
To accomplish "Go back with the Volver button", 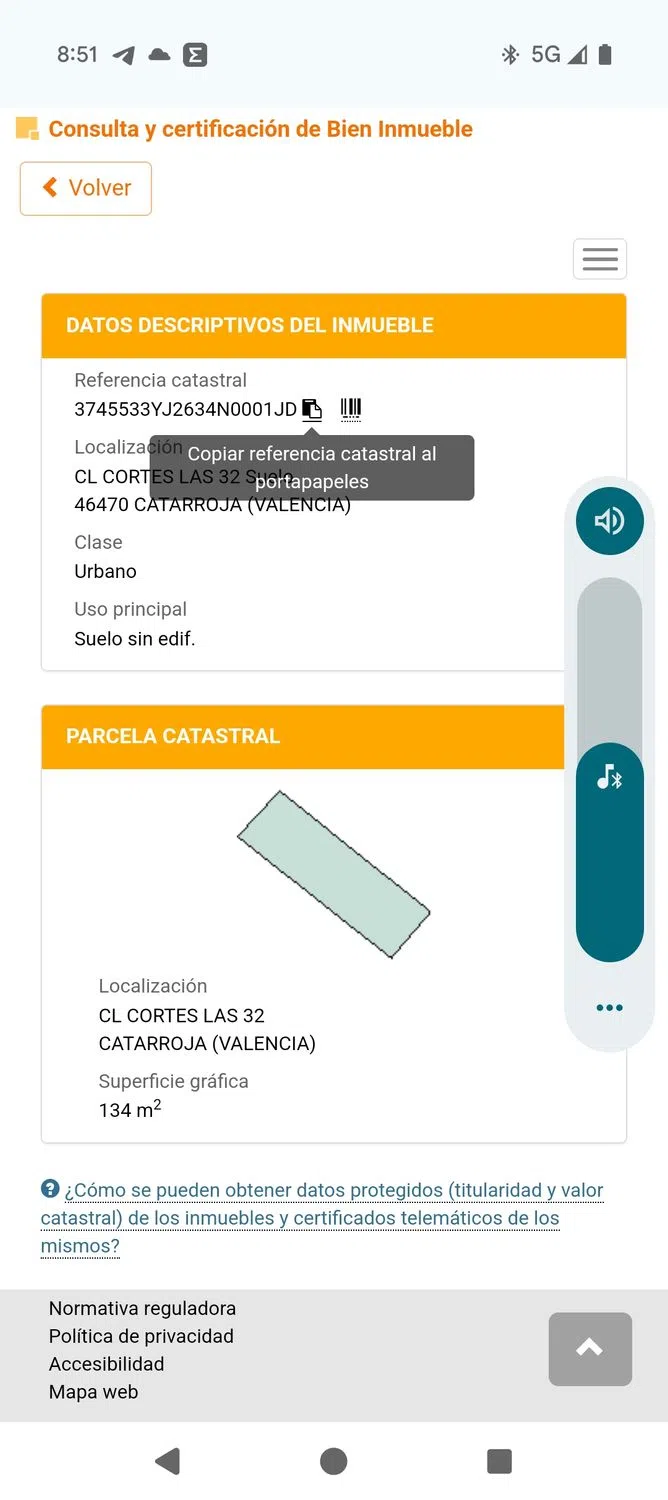I will tap(86, 188).
